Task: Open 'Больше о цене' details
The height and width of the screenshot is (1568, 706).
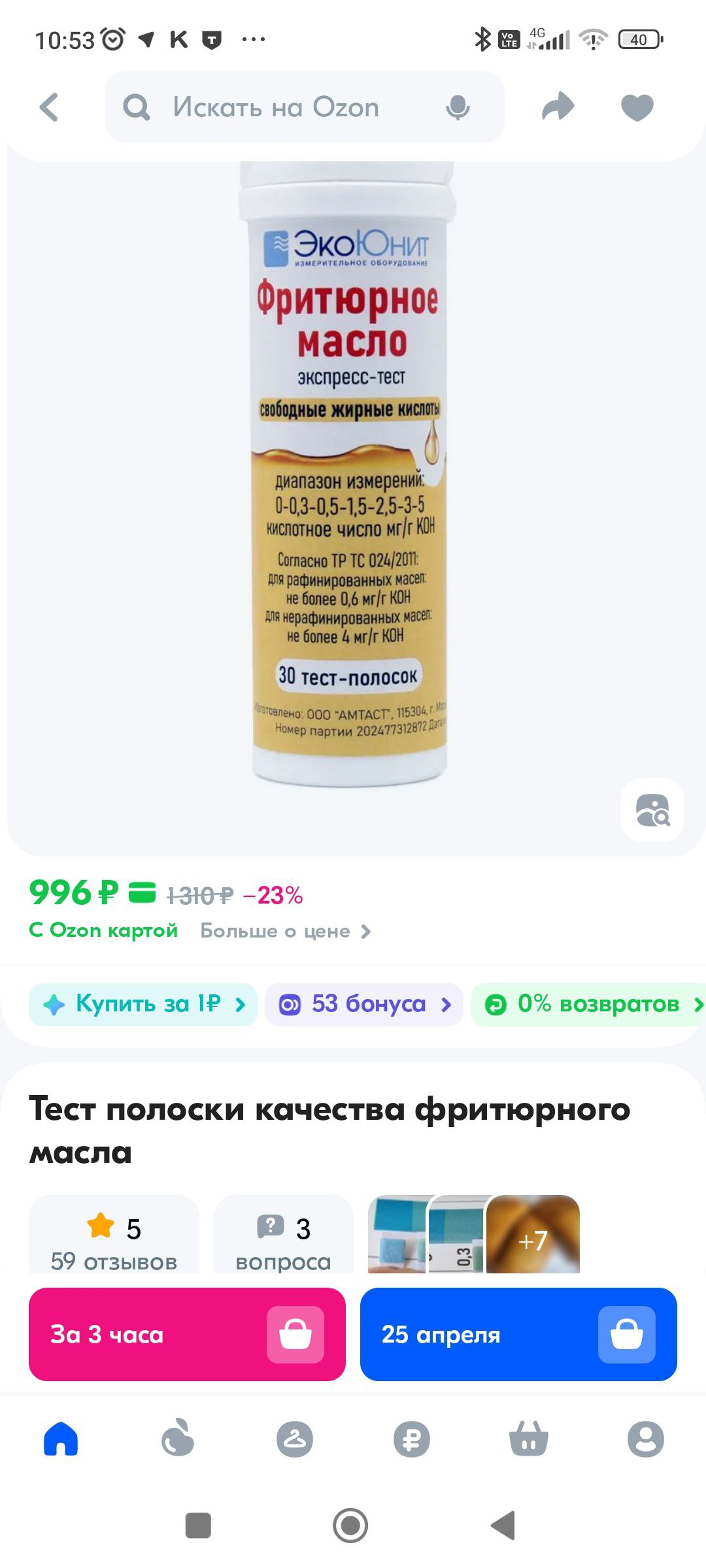Action: (286, 931)
